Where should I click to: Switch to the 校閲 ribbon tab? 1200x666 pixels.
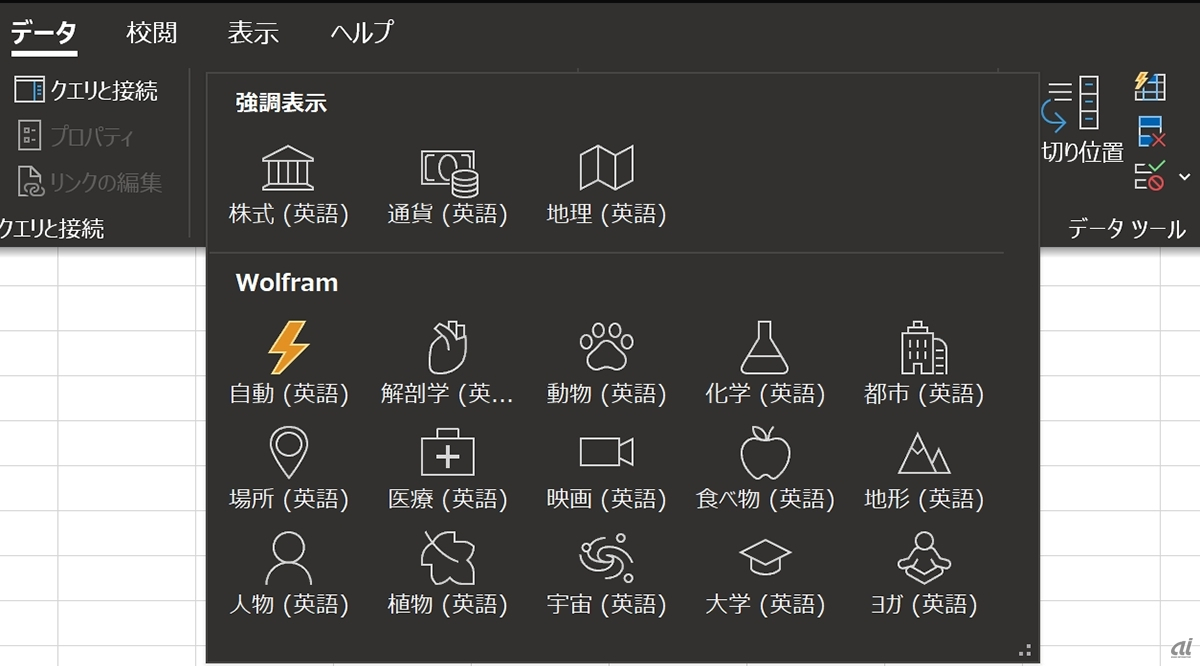point(152,32)
